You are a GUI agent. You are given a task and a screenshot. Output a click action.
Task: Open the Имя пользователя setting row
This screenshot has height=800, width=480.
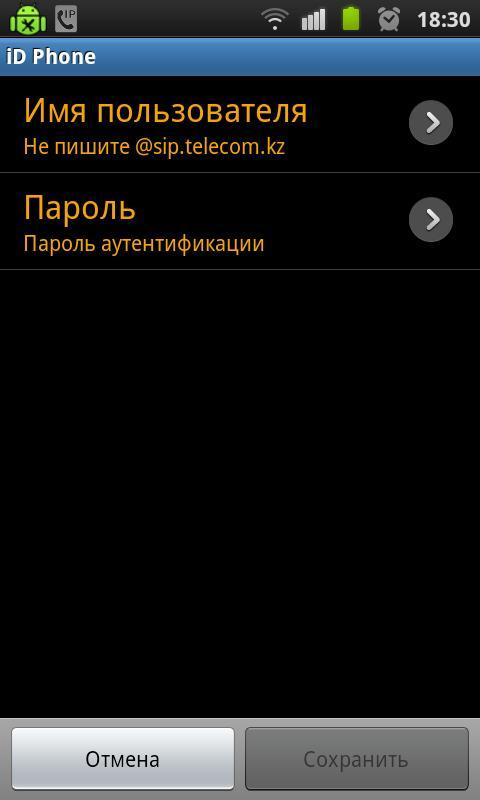pyautogui.click(x=240, y=124)
